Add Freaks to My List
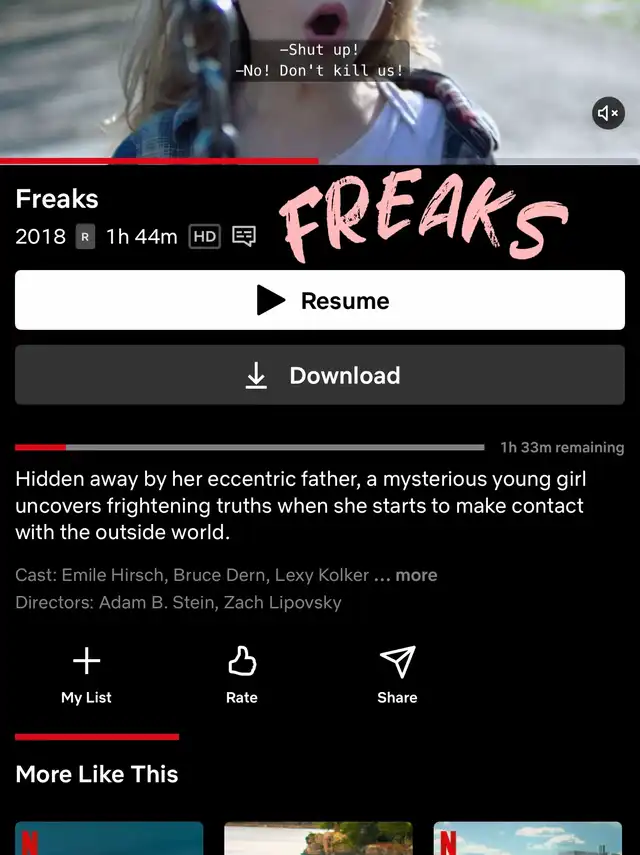 coord(87,674)
